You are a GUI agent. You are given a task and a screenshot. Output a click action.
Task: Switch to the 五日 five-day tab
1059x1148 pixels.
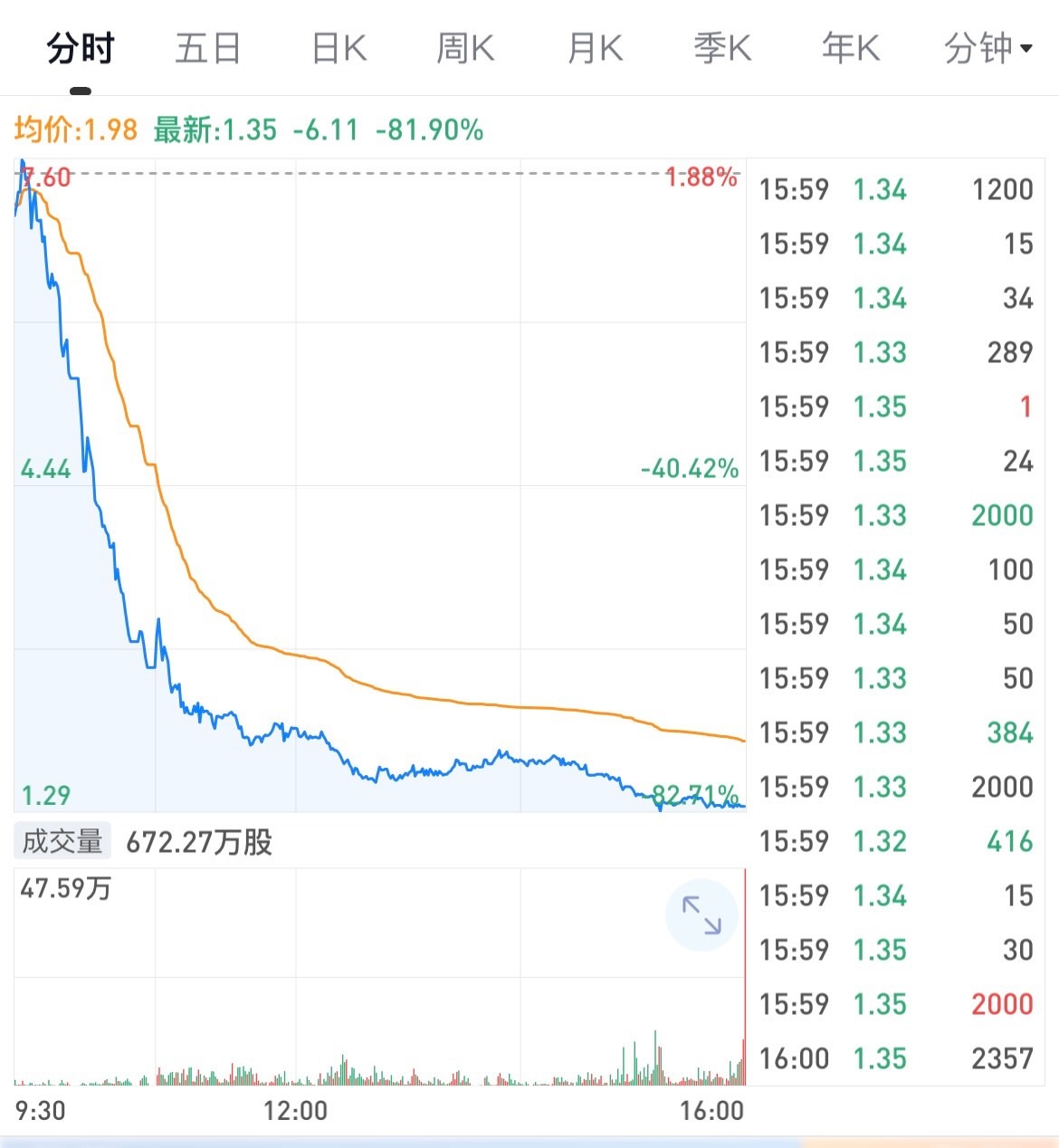(x=207, y=48)
